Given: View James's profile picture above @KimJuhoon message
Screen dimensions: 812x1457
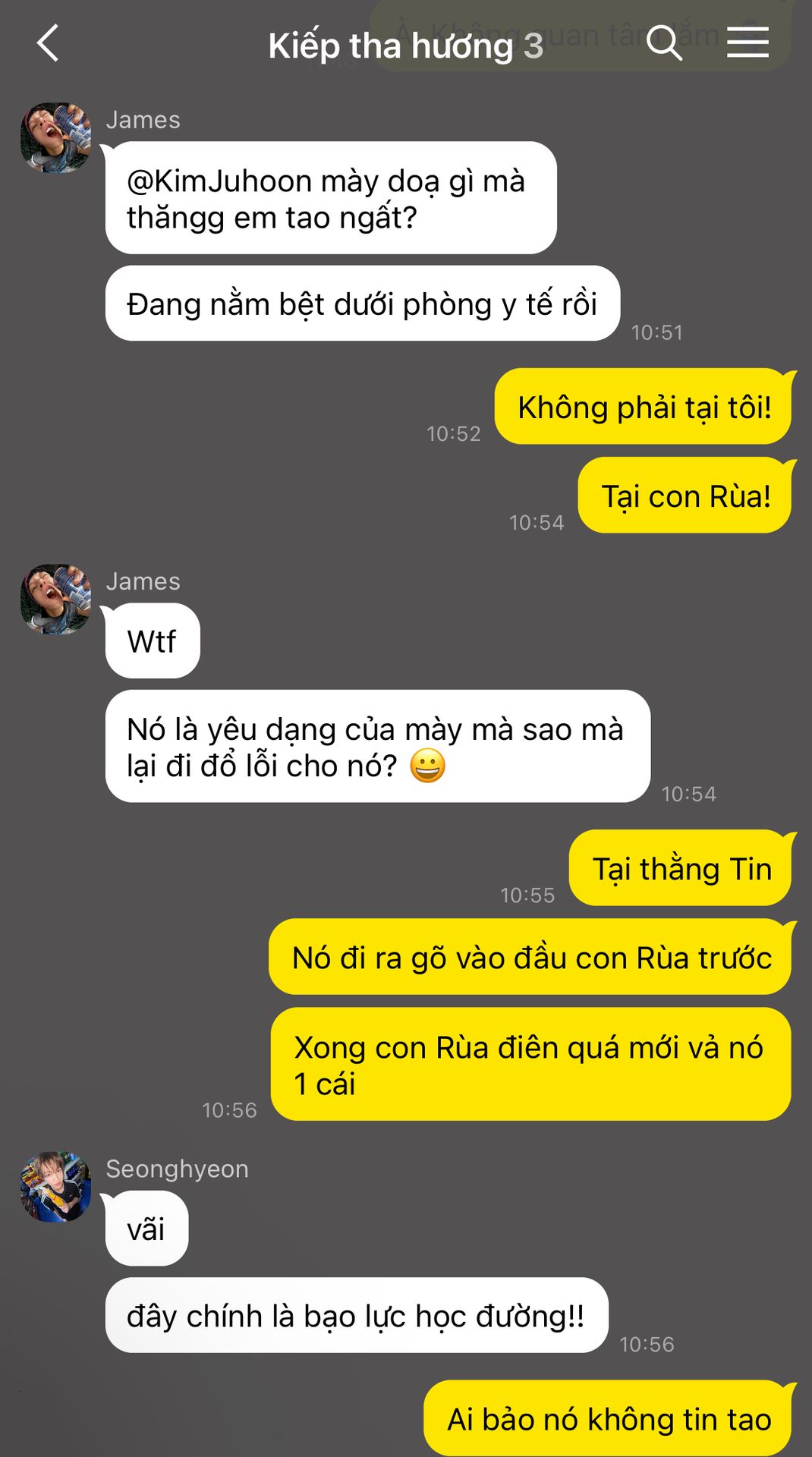Looking at the screenshot, I should (x=55, y=138).
